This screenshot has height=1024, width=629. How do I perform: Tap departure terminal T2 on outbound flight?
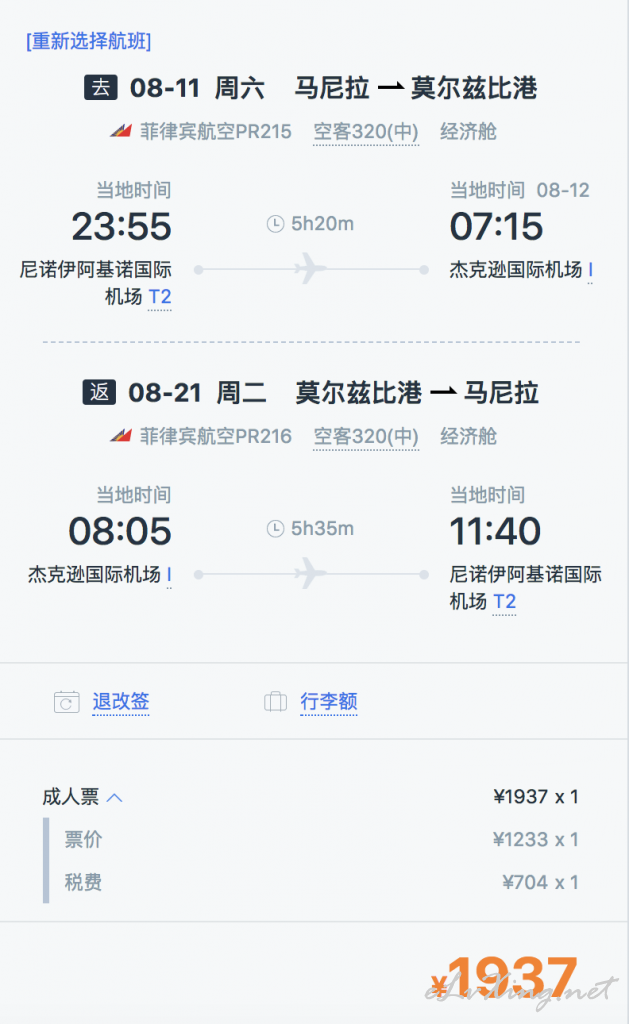point(160,297)
